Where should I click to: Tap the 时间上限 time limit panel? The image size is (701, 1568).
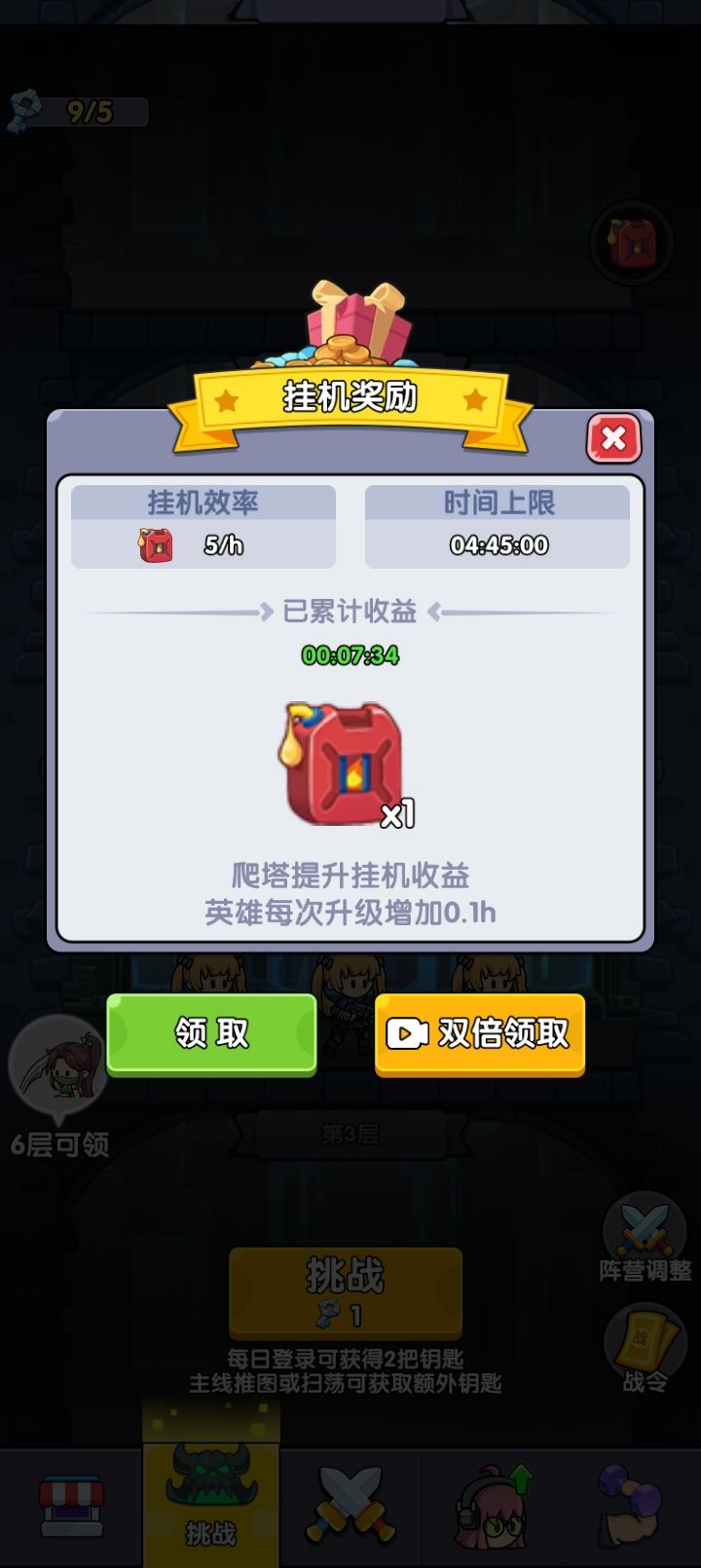click(x=498, y=526)
